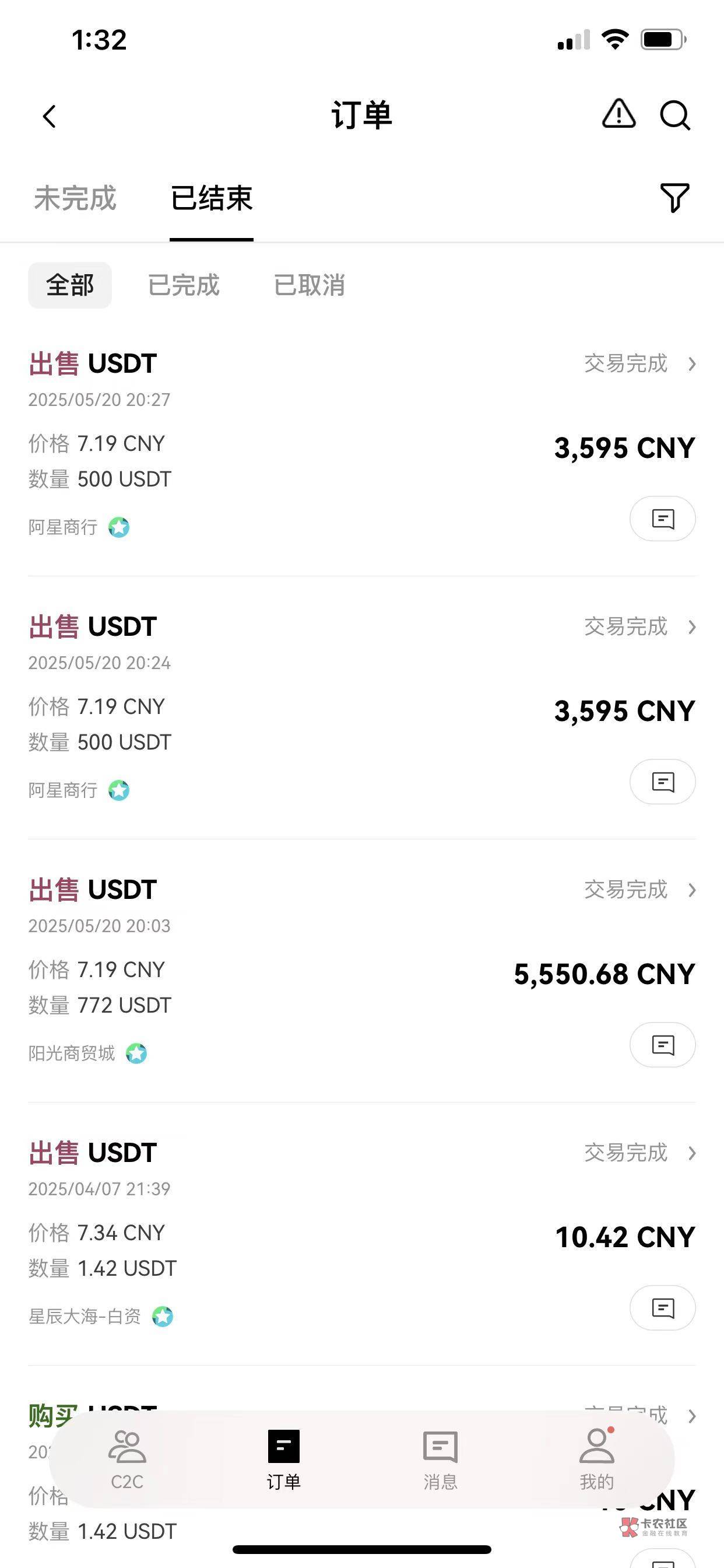Show 全部 orders
The height and width of the screenshot is (1568, 724).
[70, 285]
